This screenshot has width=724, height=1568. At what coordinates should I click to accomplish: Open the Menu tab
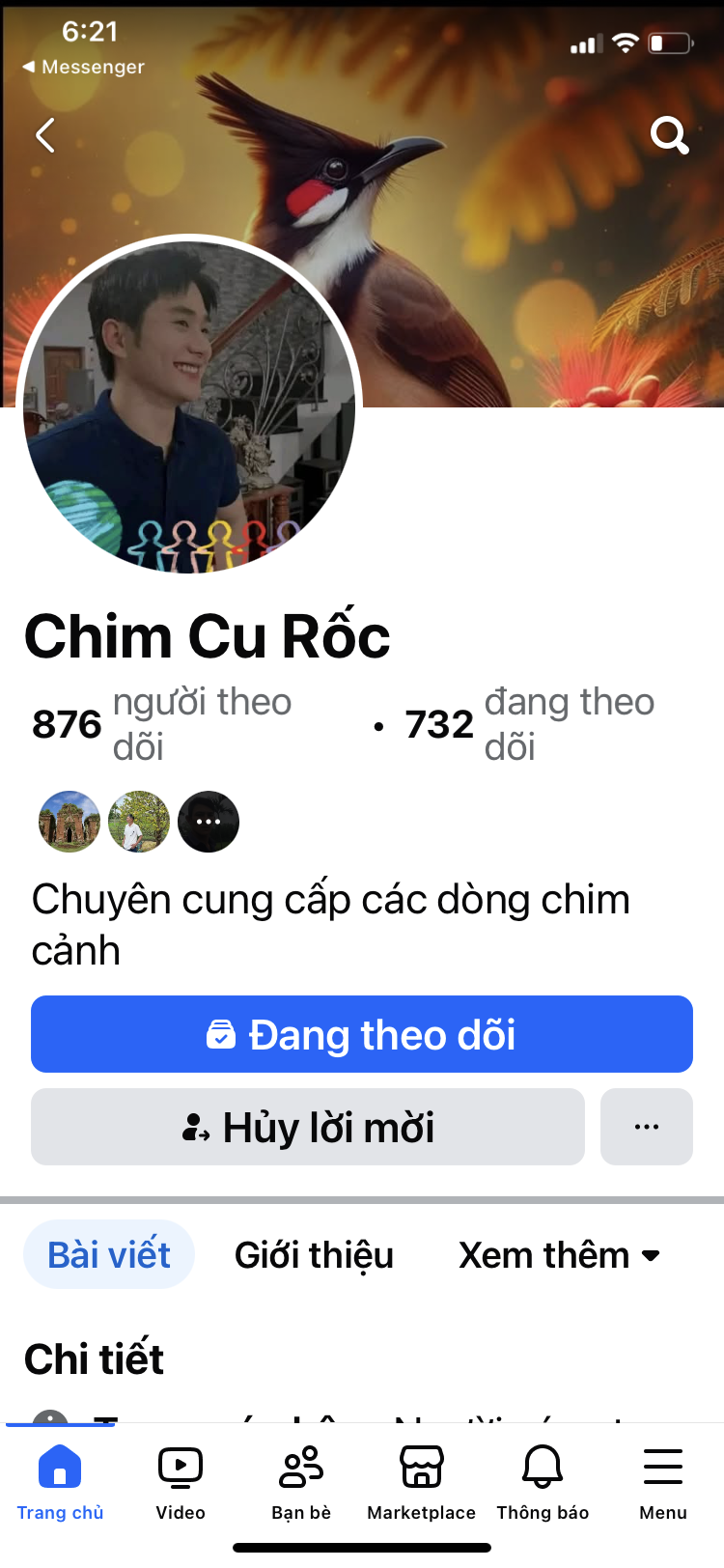[x=663, y=1482]
